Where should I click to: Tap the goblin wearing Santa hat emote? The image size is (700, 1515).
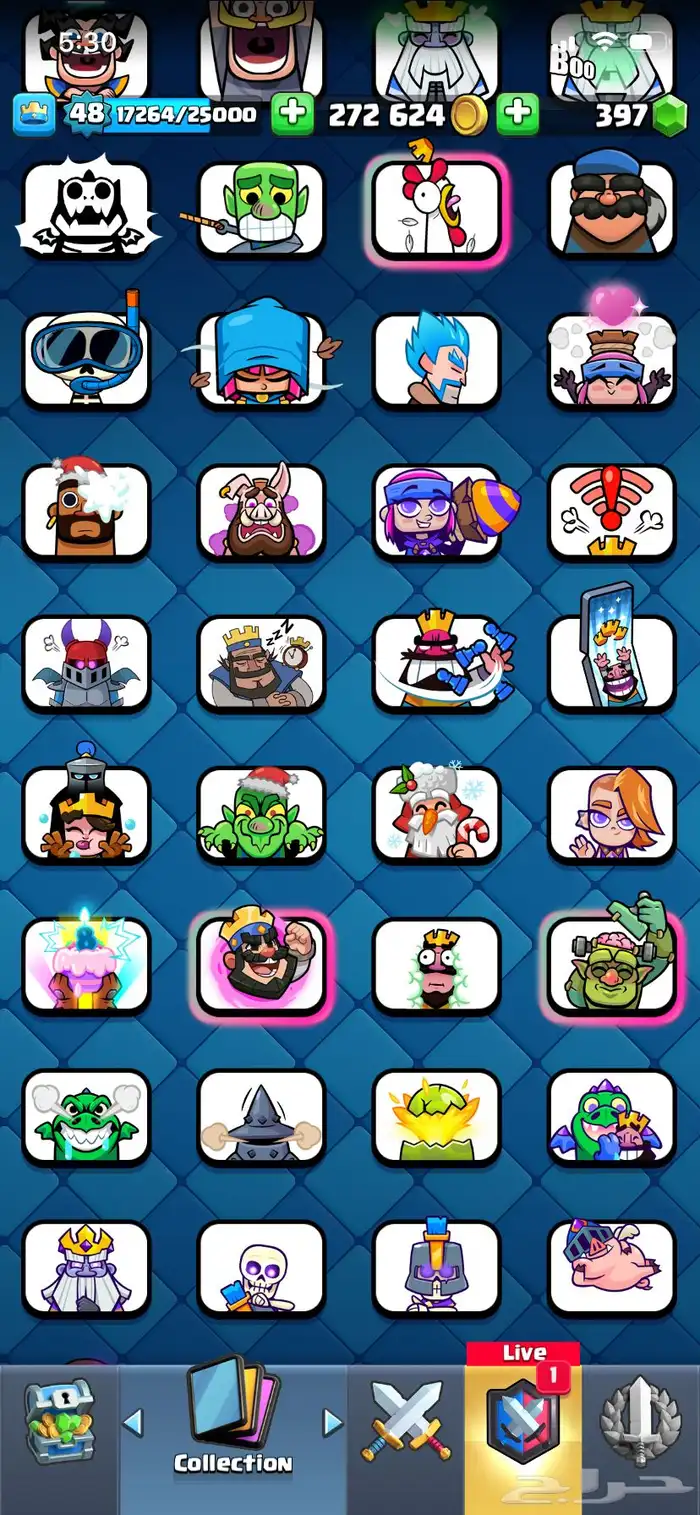(261, 814)
